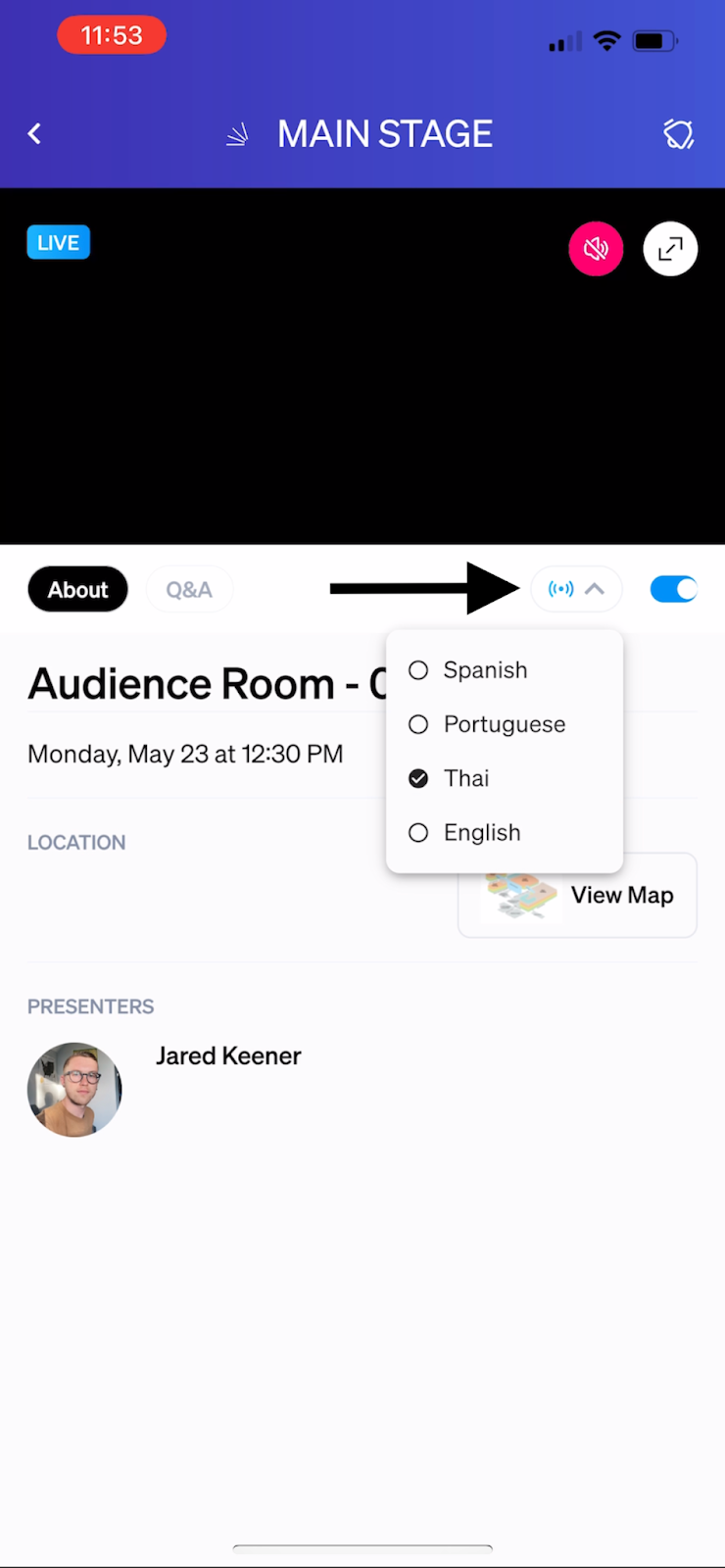Image resolution: width=725 pixels, height=1568 pixels.
Task: Choose Spanish audio language
Action: 484,670
